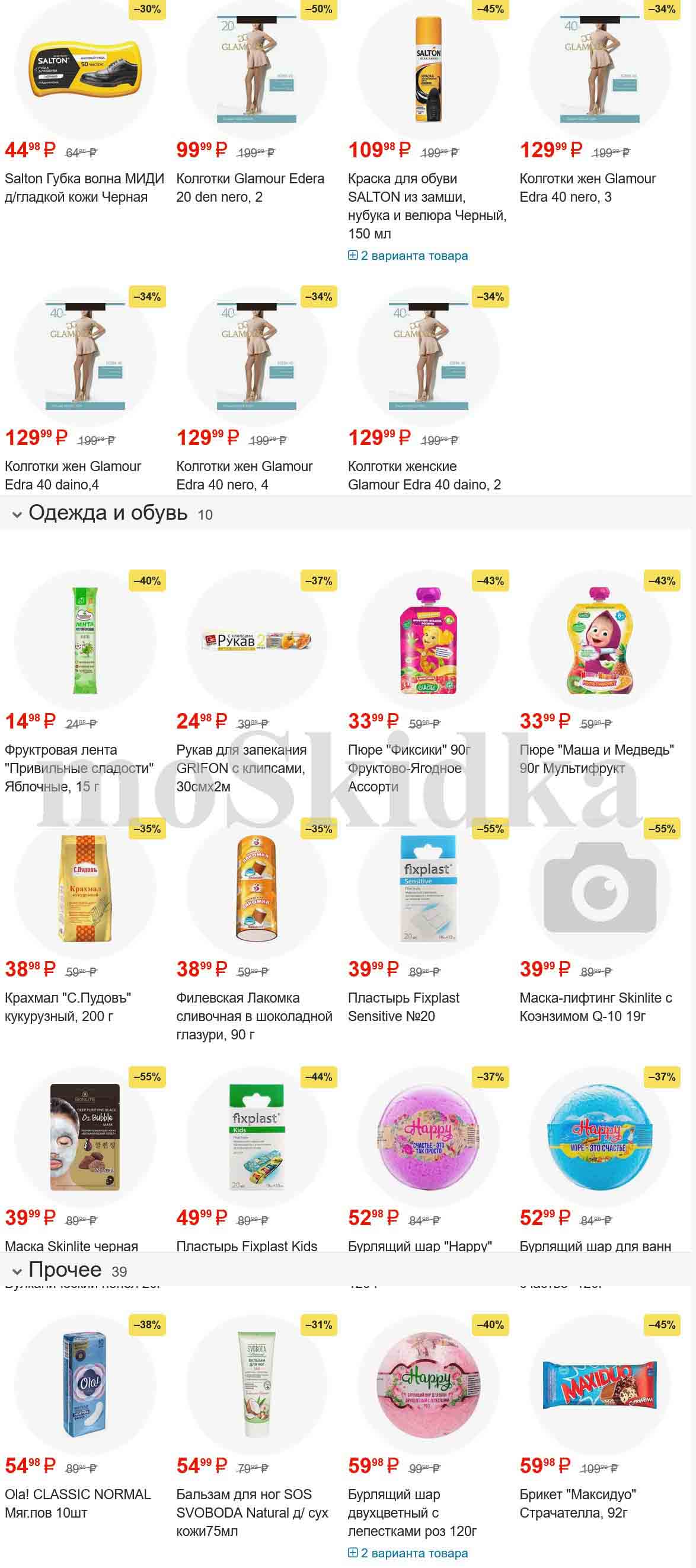
Task: Expand 2 варианта товара under SALTON paint
Action: point(408,256)
